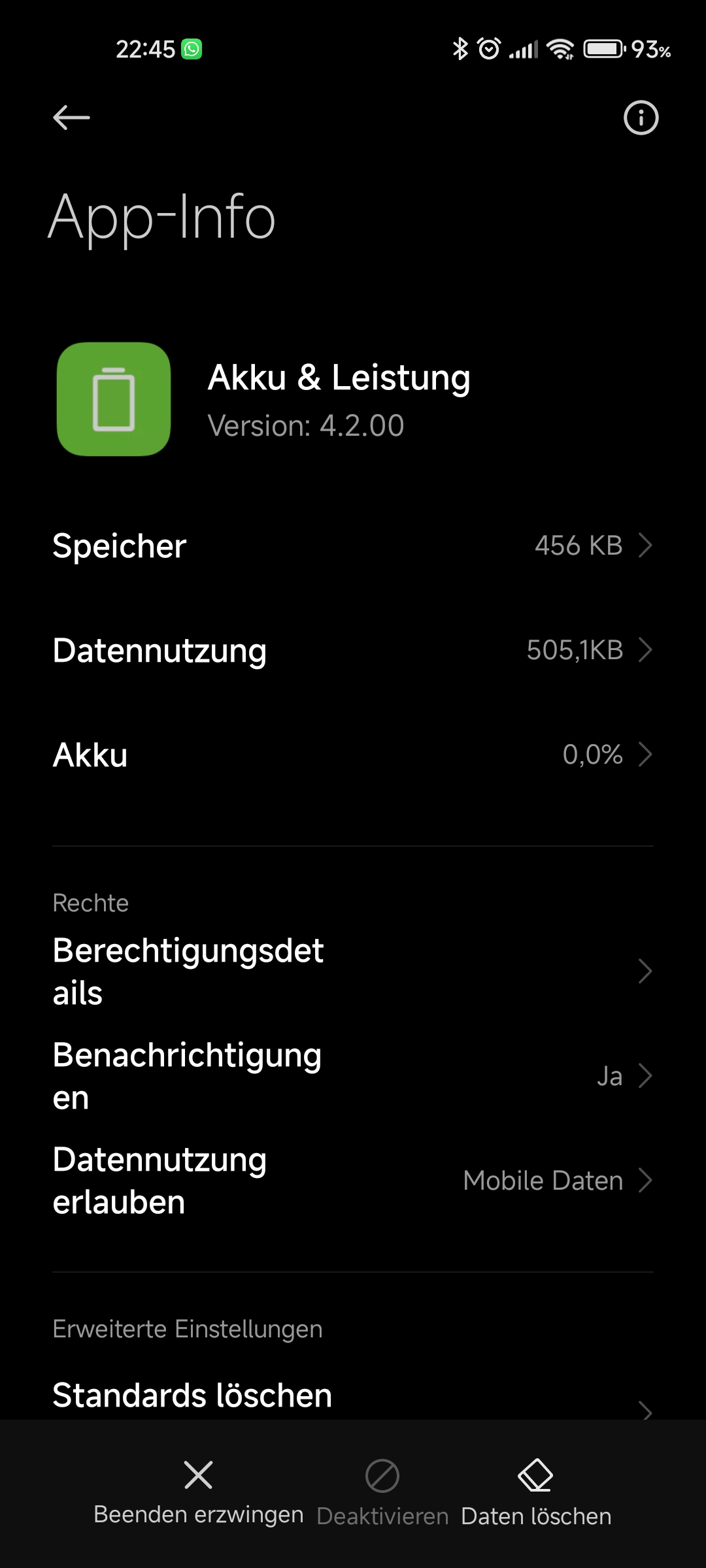Open Datennutzung erlauben option
Screen dimensions: 706x1568
[x=353, y=1181]
